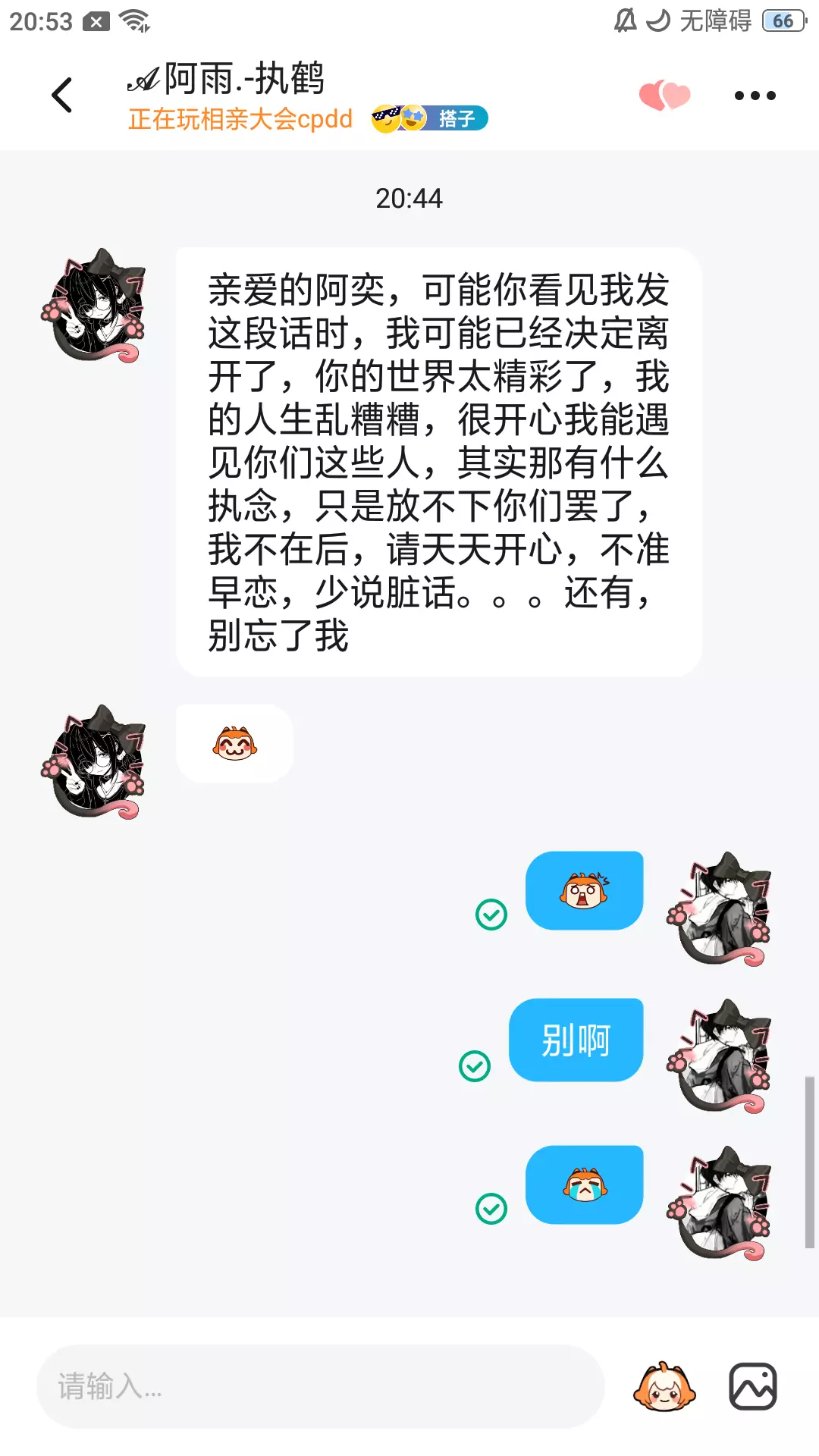Open the three-dot overflow menu
819x1456 pixels.
click(755, 96)
